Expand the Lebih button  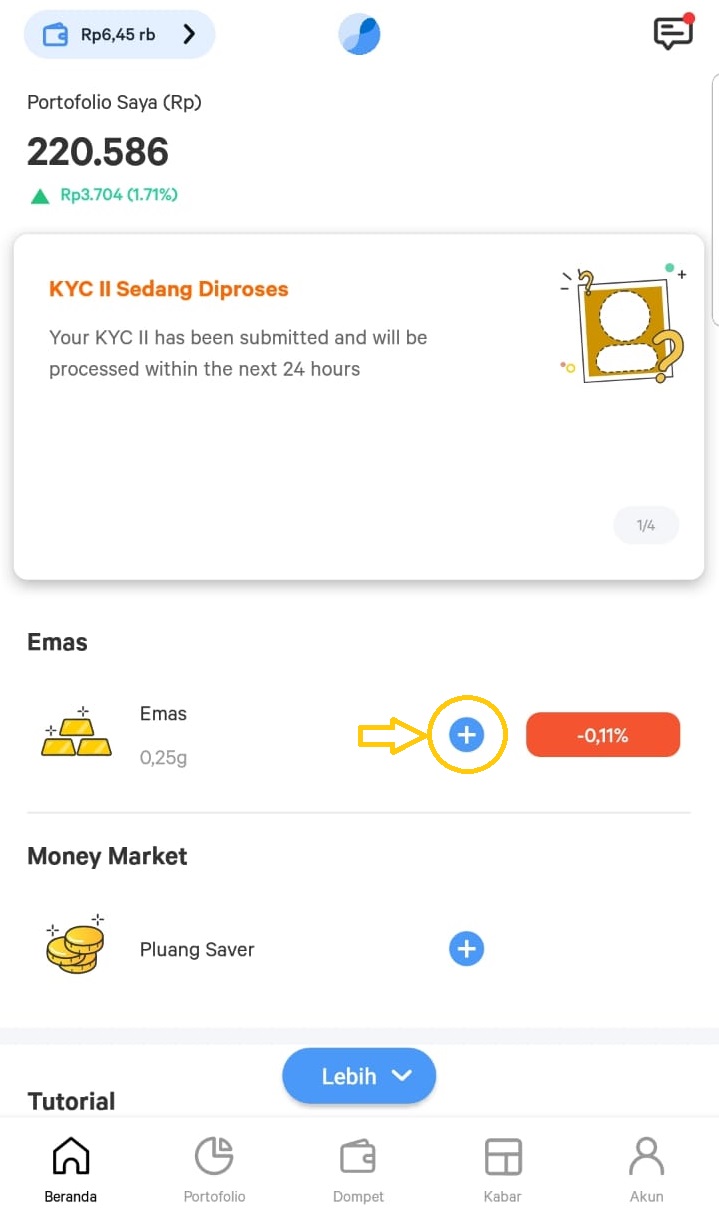359,1076
